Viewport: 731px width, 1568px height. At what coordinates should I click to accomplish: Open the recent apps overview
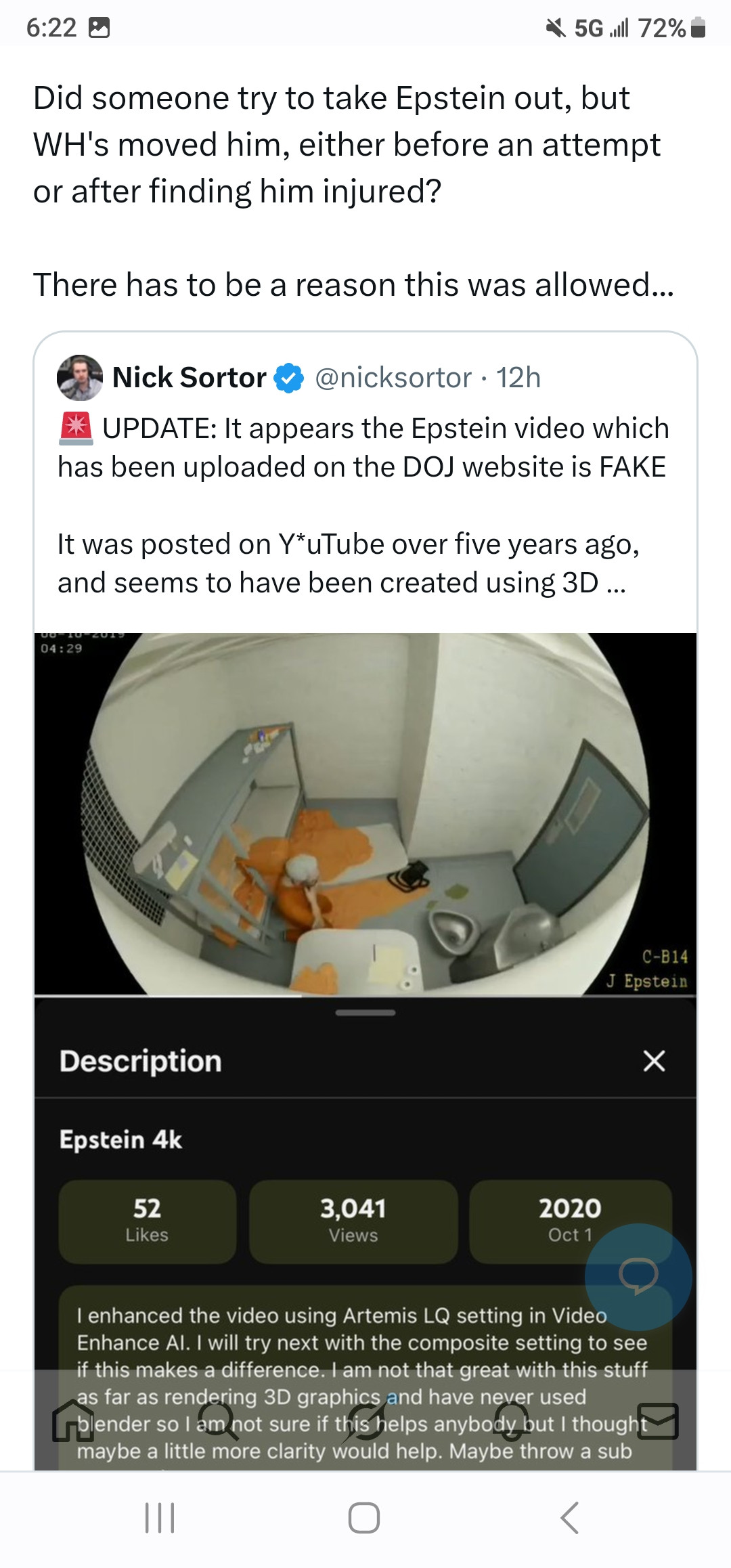(x=160, y=1517)
